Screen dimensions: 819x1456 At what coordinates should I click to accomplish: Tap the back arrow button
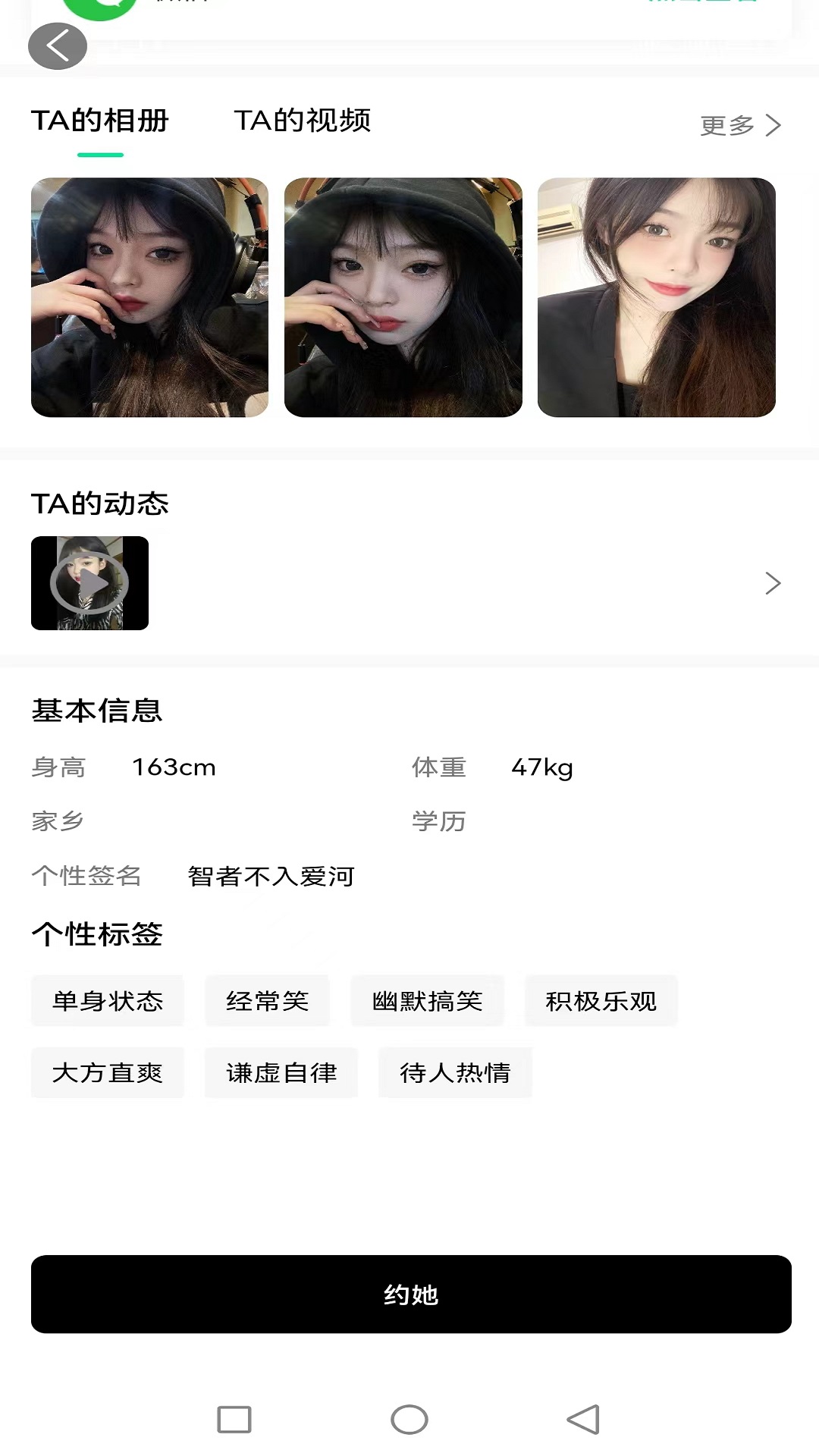[58, 46]
